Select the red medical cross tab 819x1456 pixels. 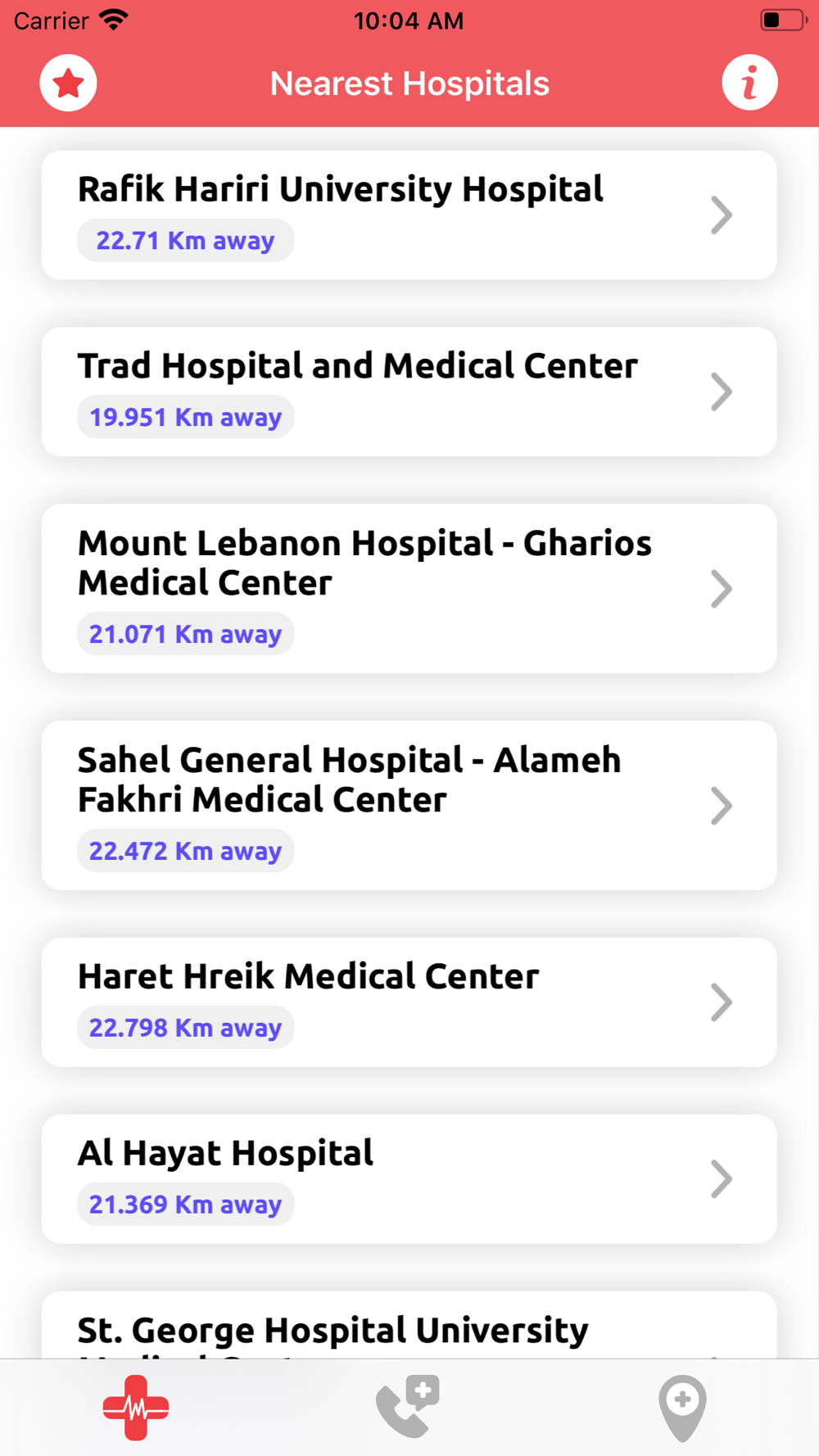[136, 1408]
